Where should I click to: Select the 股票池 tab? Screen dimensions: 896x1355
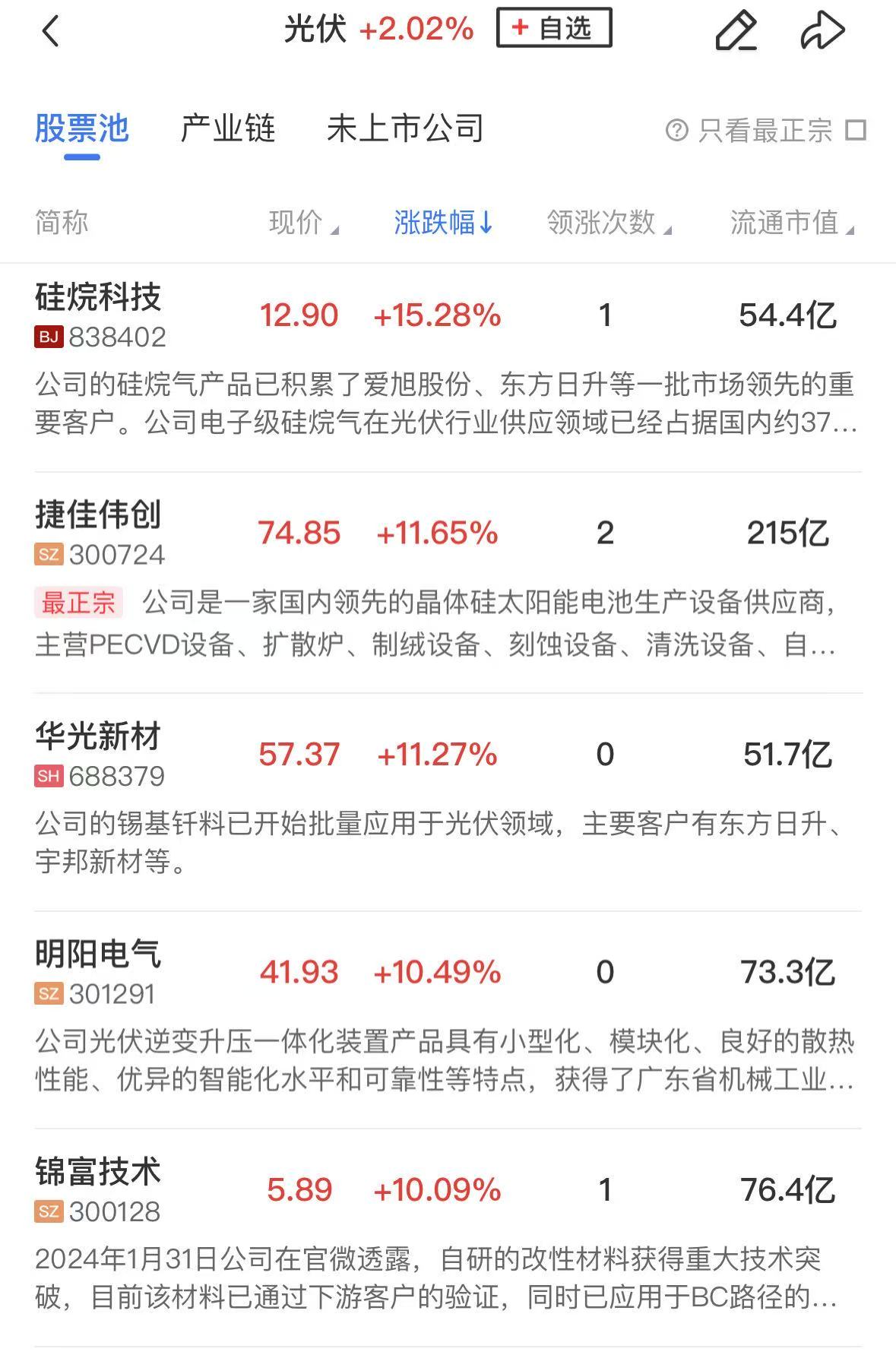click(x=82, y=129)
